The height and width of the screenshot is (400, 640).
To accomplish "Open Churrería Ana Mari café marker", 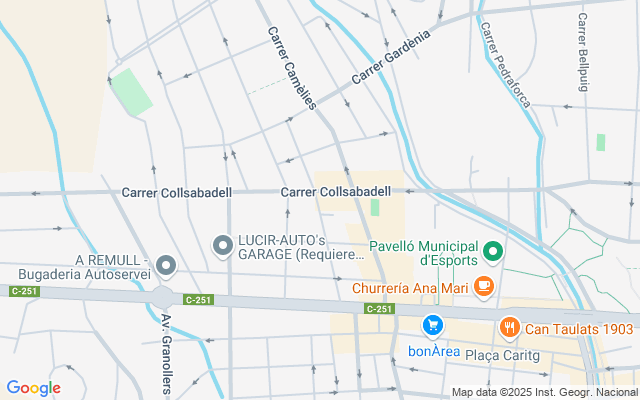I will coord(484,287).
